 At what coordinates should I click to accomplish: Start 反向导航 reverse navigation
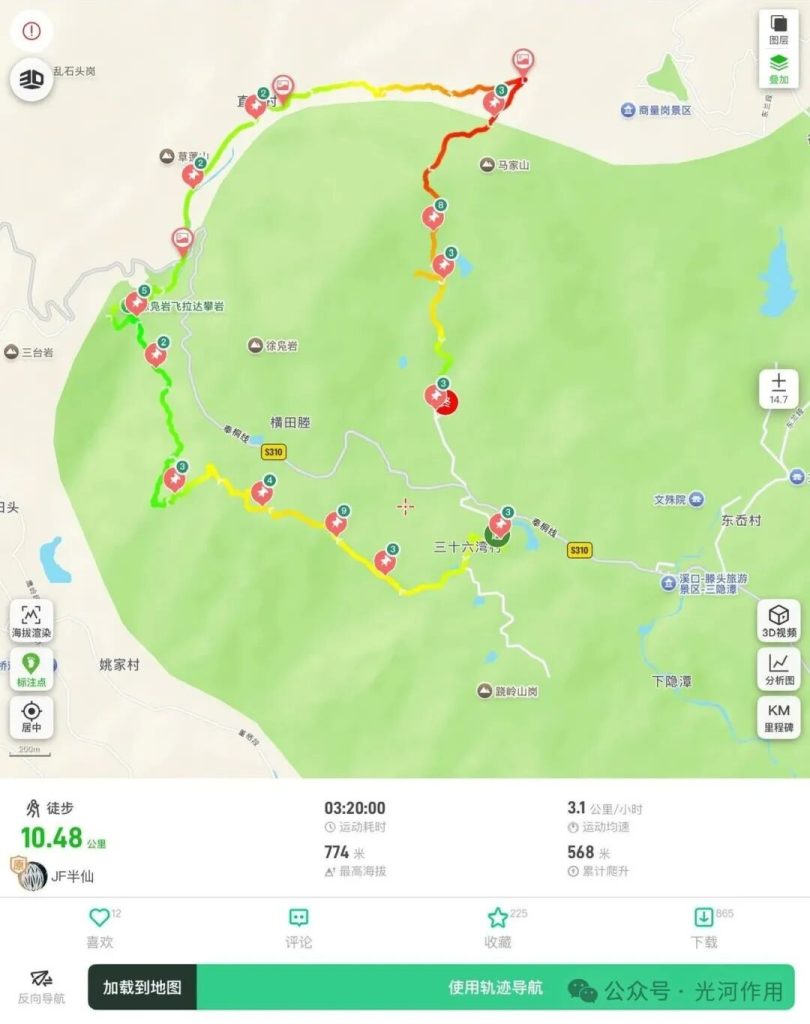click(x=41, y=986)
